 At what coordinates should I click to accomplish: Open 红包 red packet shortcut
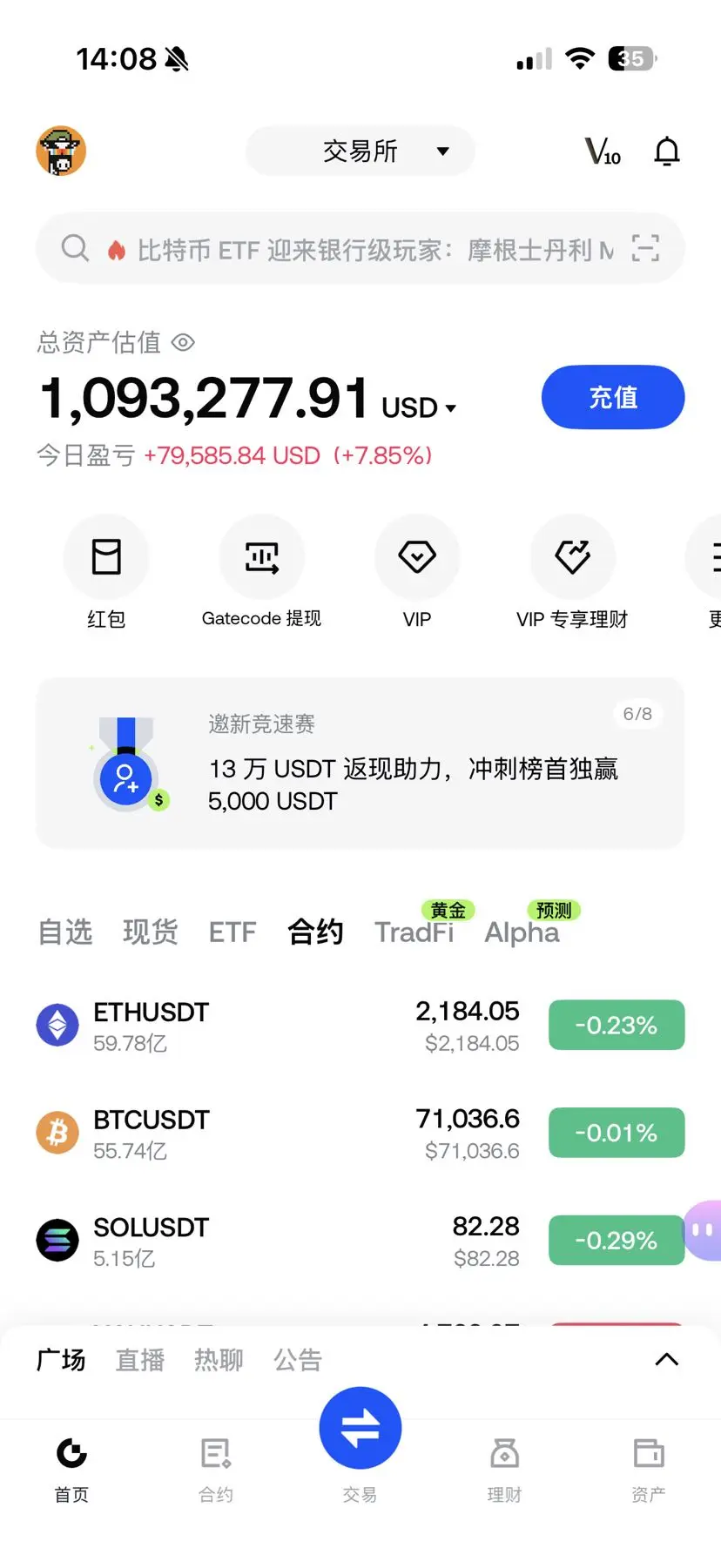tap(106, 571)
